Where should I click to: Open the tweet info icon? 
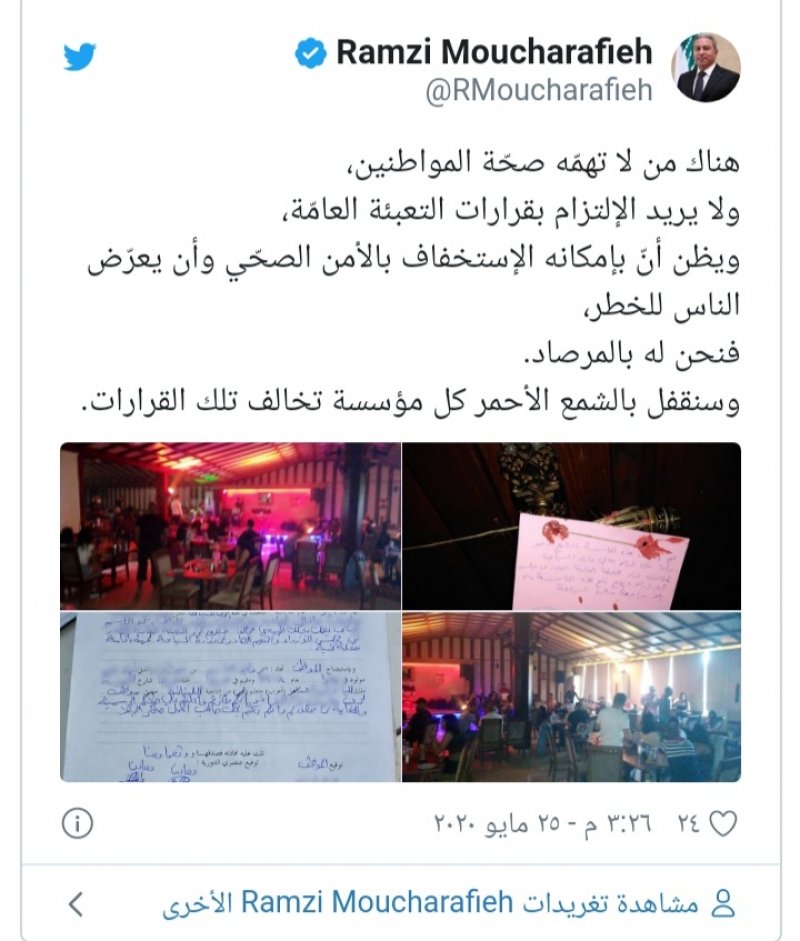(77, 824)
